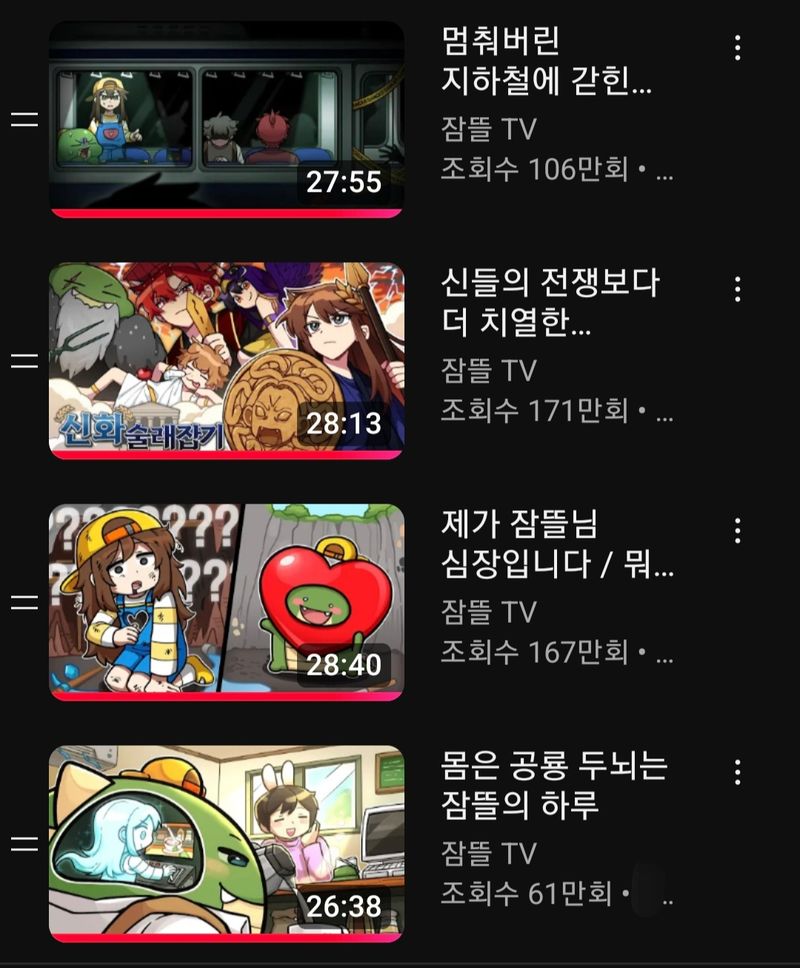This screenshot has width=800, height=968.
Task: Tap reorder handle beside 멈춰버린 지하철에 갇힌 video
Action: pyautogui.click(x=24, y=119)
